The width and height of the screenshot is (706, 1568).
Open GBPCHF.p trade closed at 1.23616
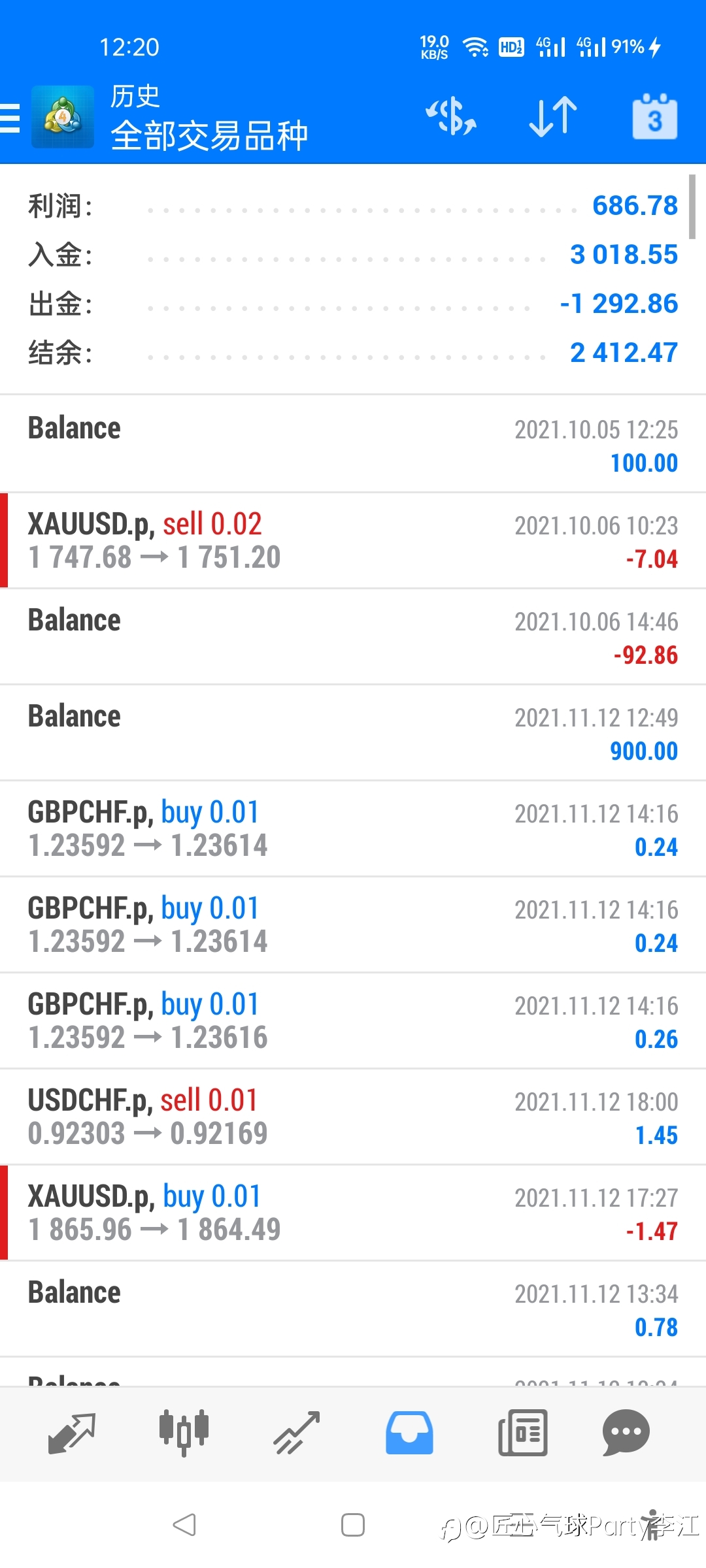point(353,1021)
